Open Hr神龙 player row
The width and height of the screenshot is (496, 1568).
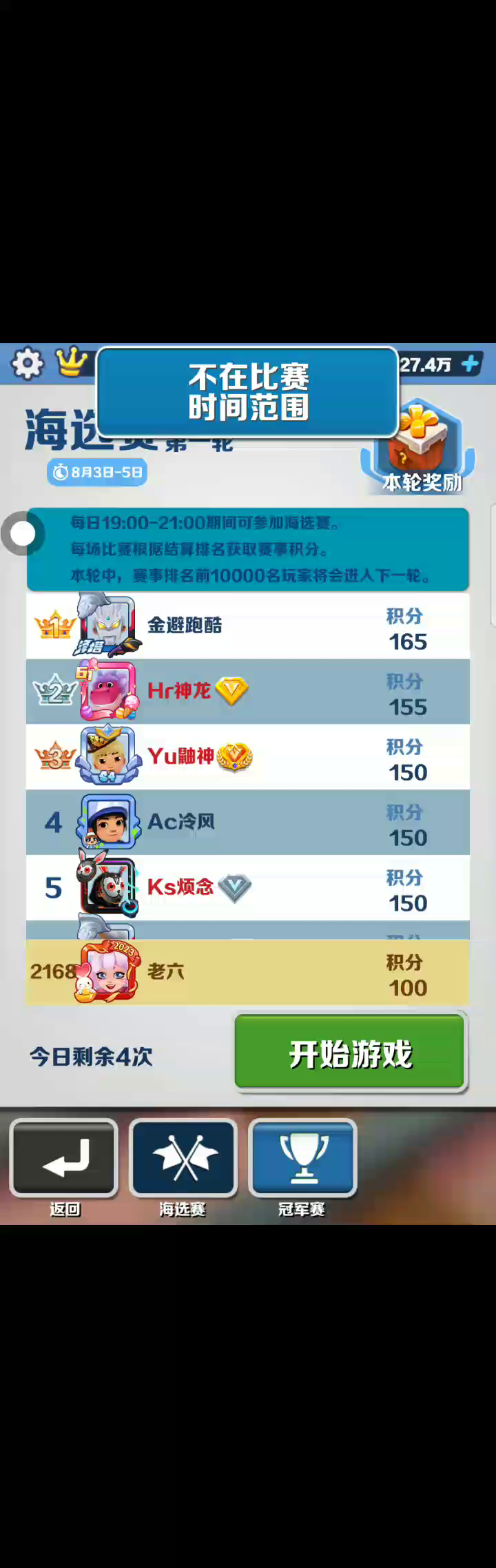[x=248, y=691]
